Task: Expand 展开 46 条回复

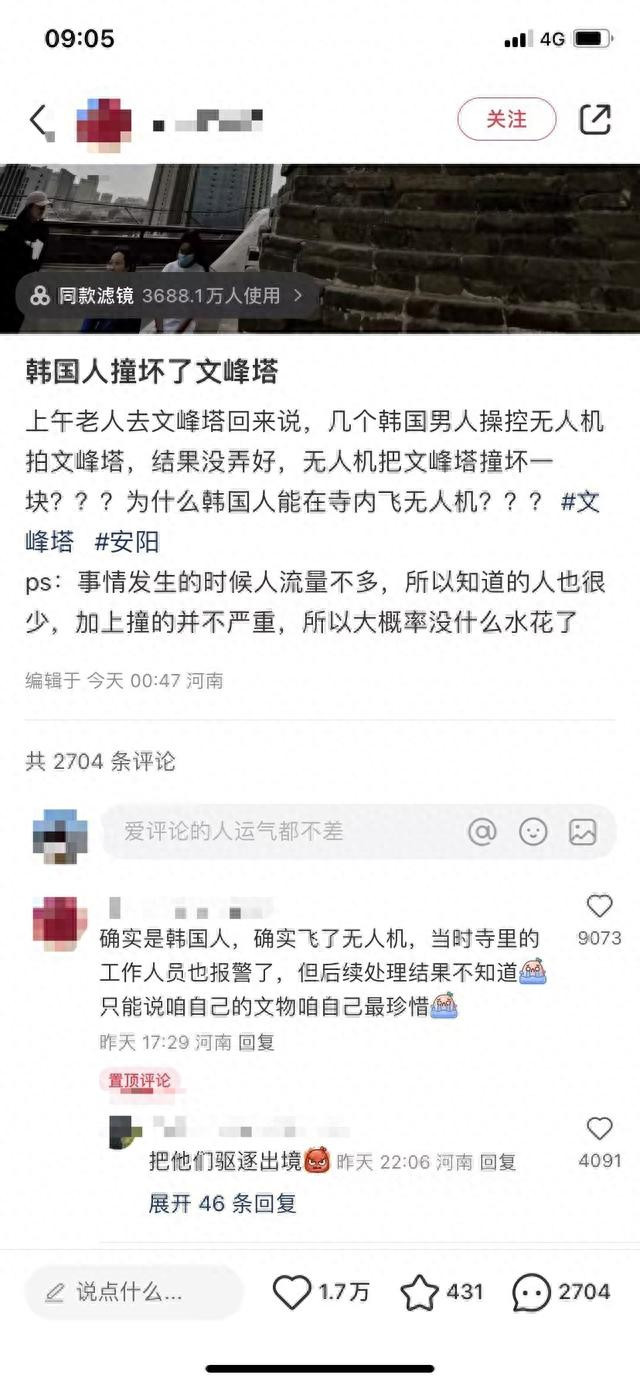Action: coord(223,1203)
